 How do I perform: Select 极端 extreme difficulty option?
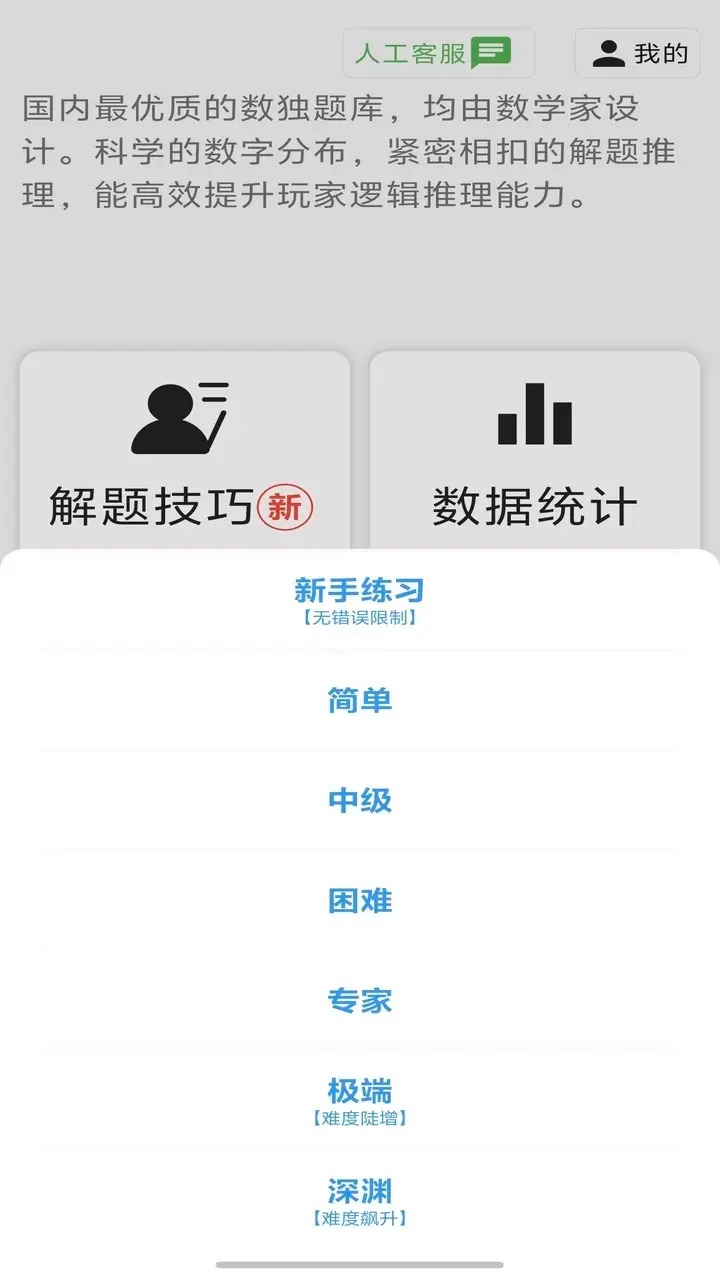click(359, 1090)
